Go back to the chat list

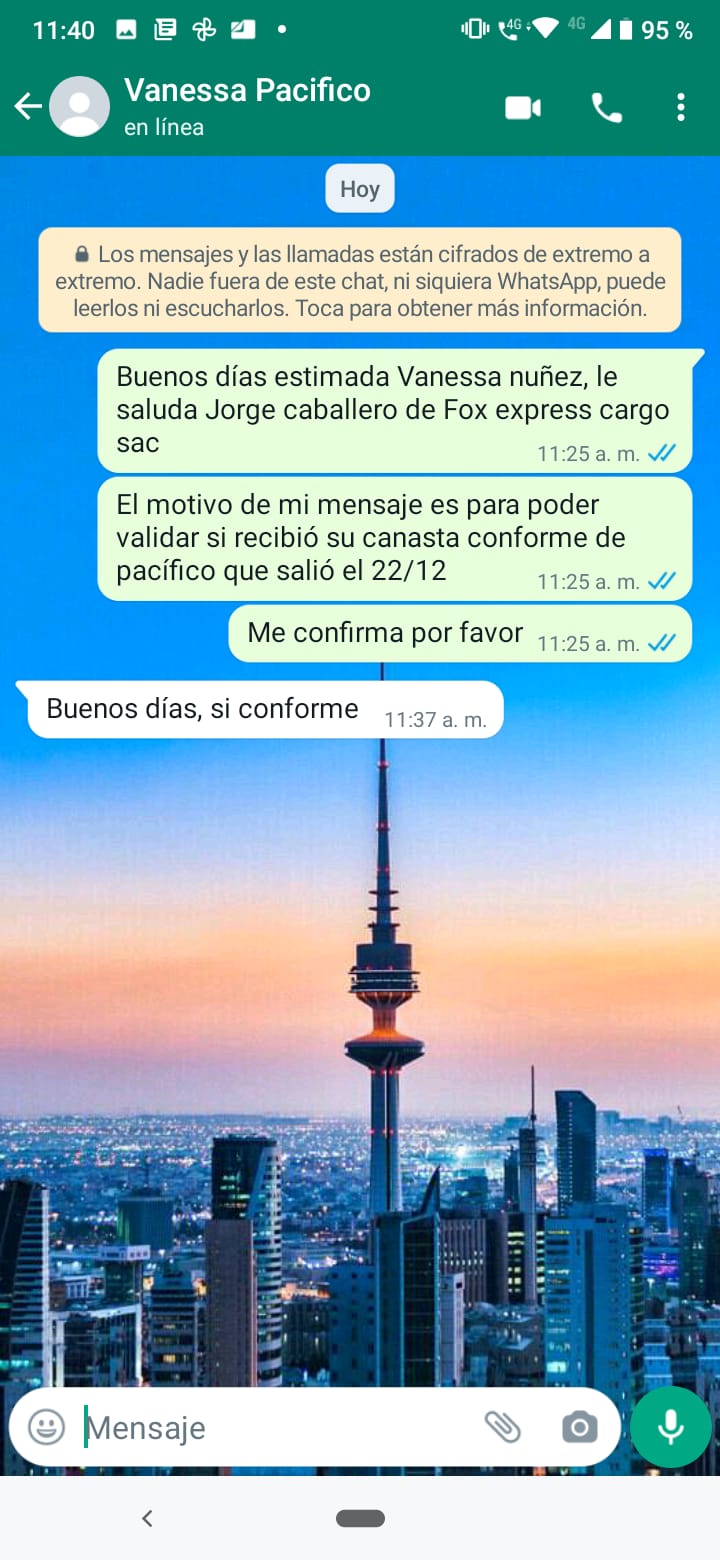(x=28, y=106)
